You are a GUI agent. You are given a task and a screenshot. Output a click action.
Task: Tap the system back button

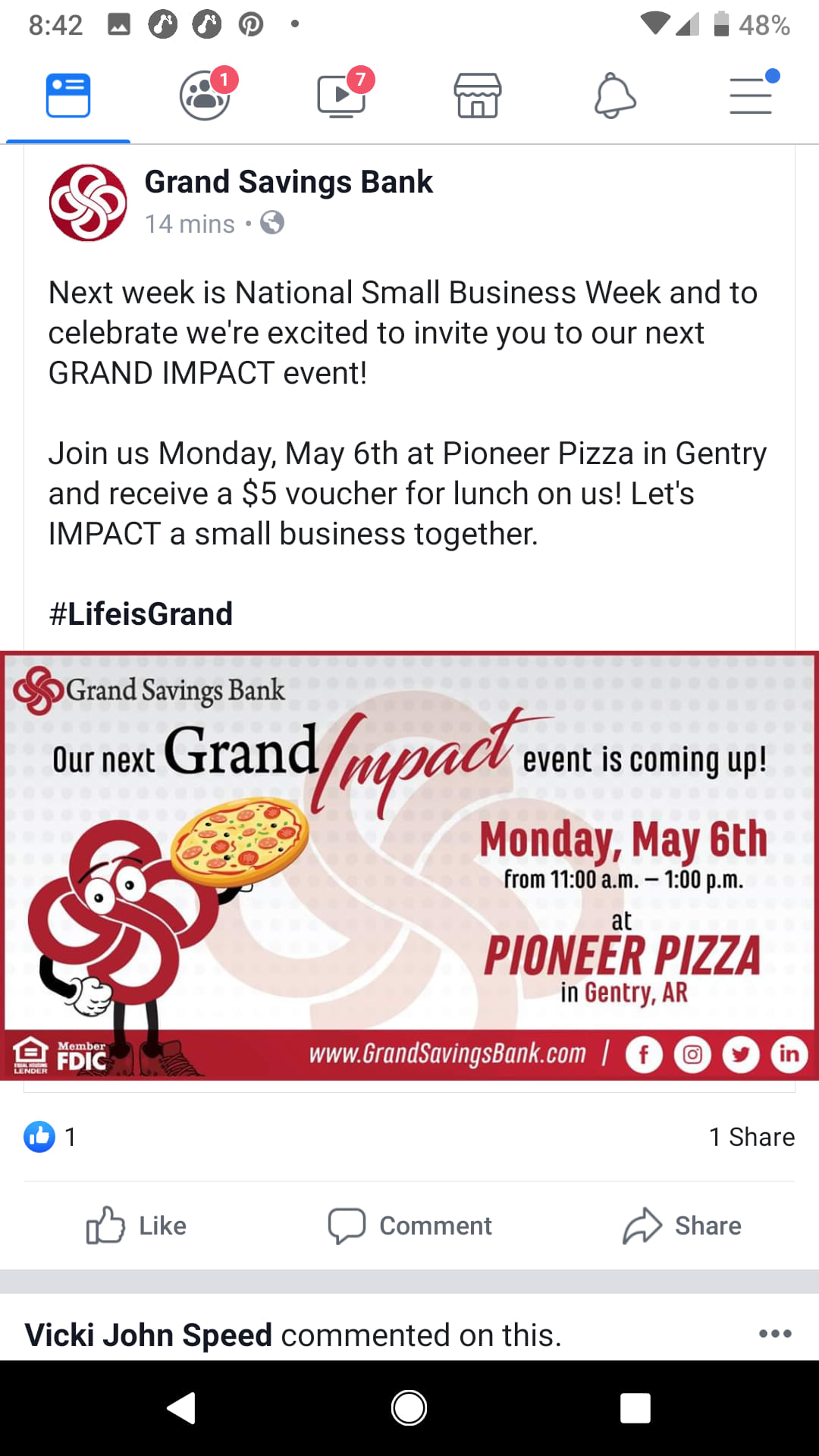tap(182, 1408)
